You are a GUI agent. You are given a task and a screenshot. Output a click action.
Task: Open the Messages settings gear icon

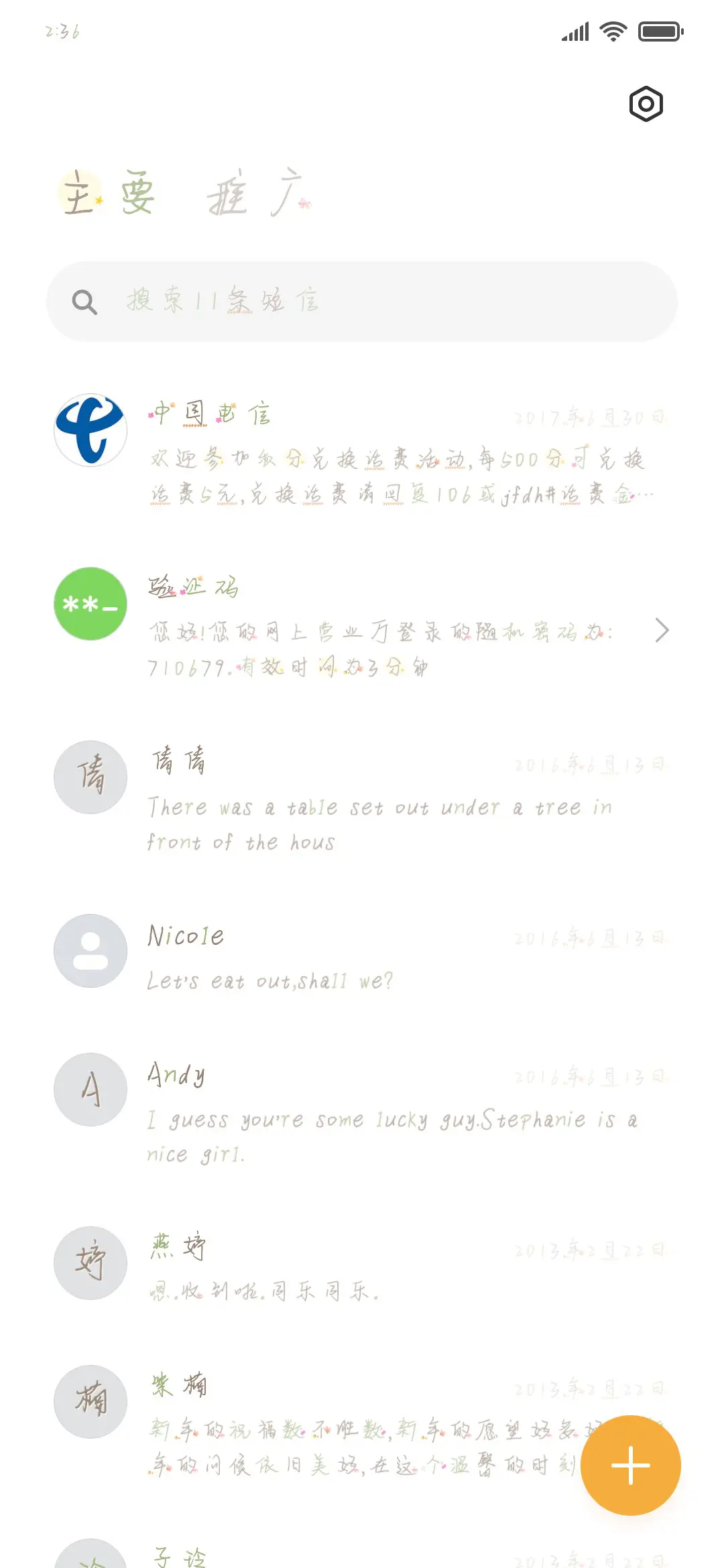pos(646,104)
